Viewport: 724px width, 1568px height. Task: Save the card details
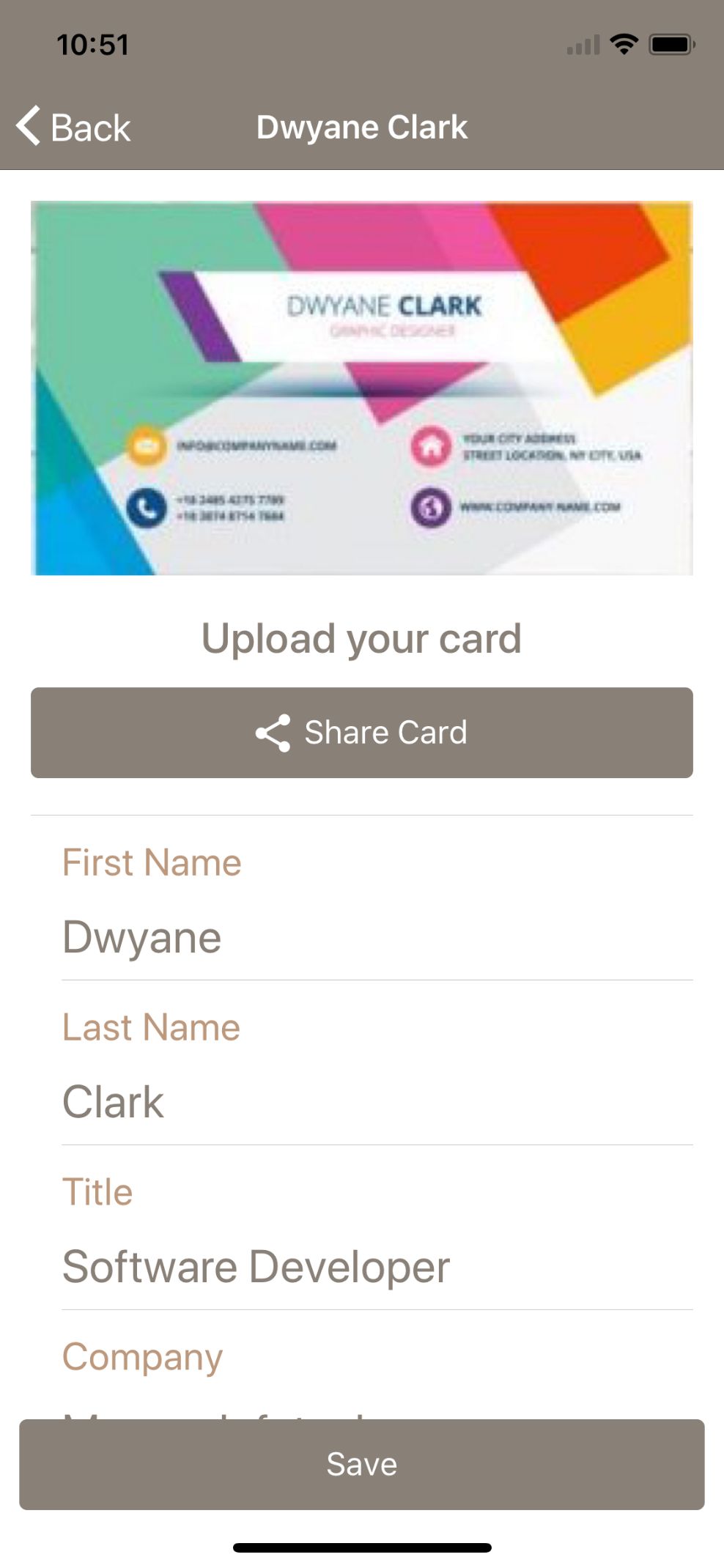tap(362, 1465)
